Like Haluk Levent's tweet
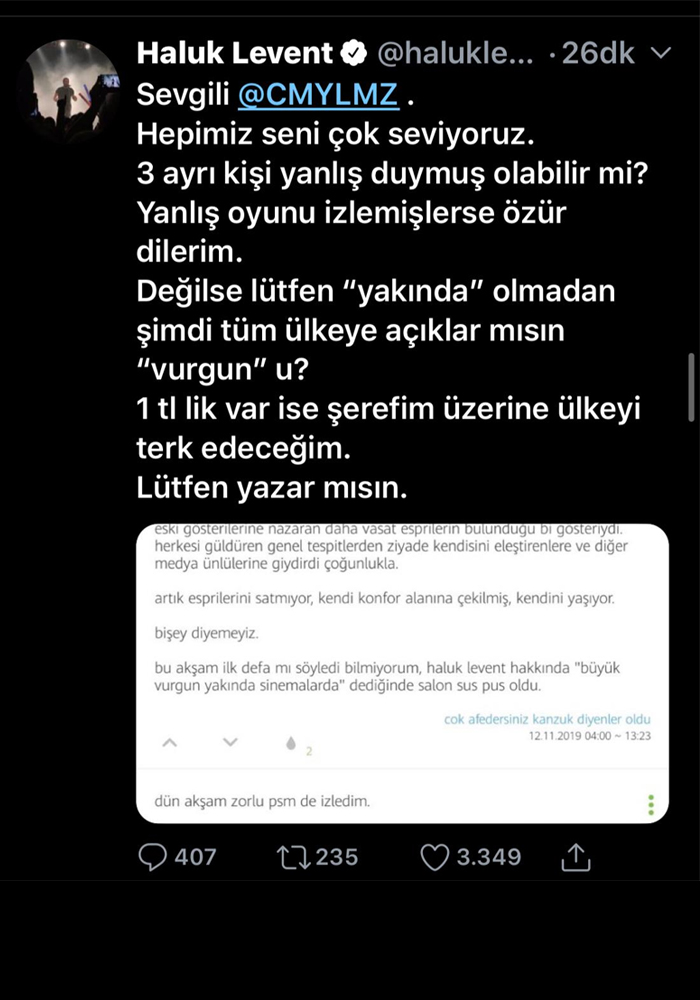 [x=436, y=857]
